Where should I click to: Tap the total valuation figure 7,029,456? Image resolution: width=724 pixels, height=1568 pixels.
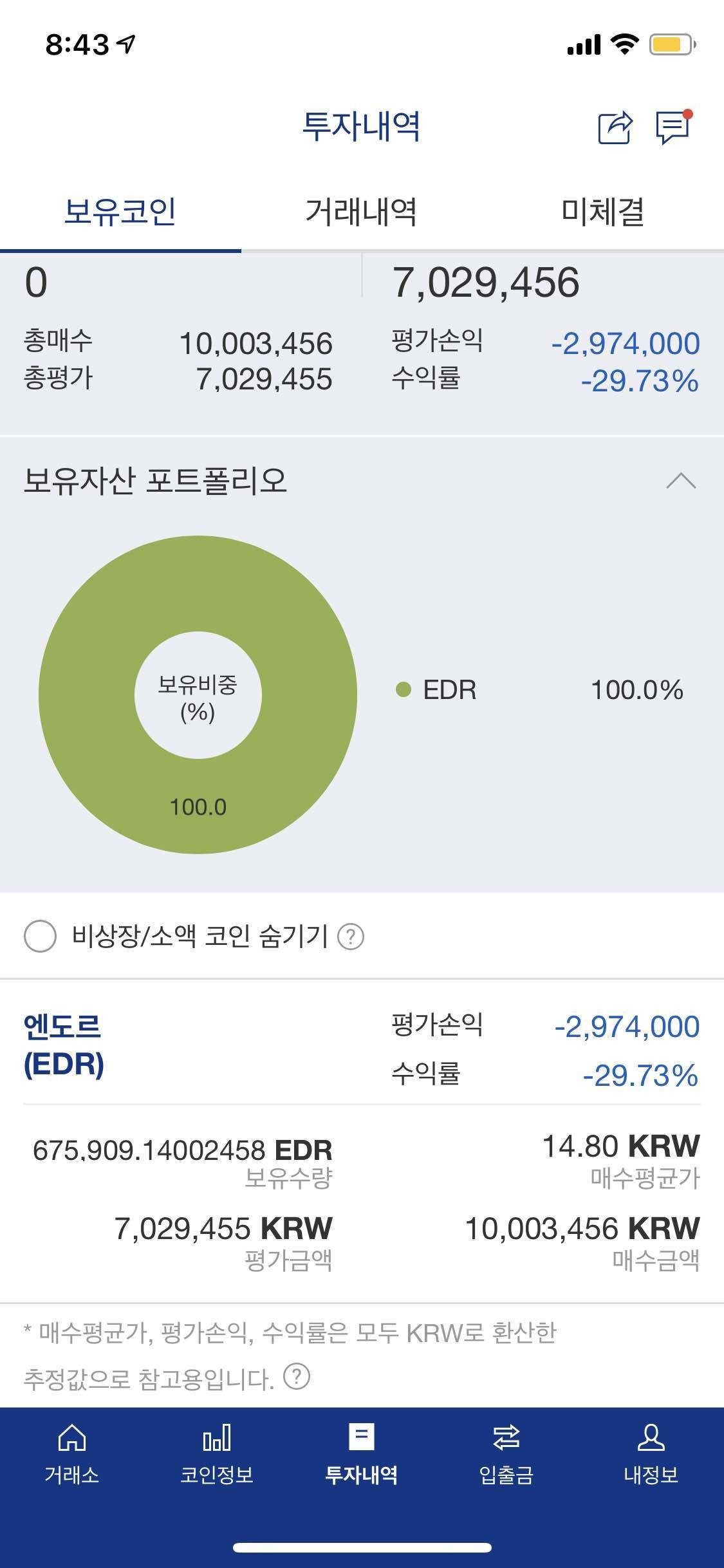tap(487, 283)
